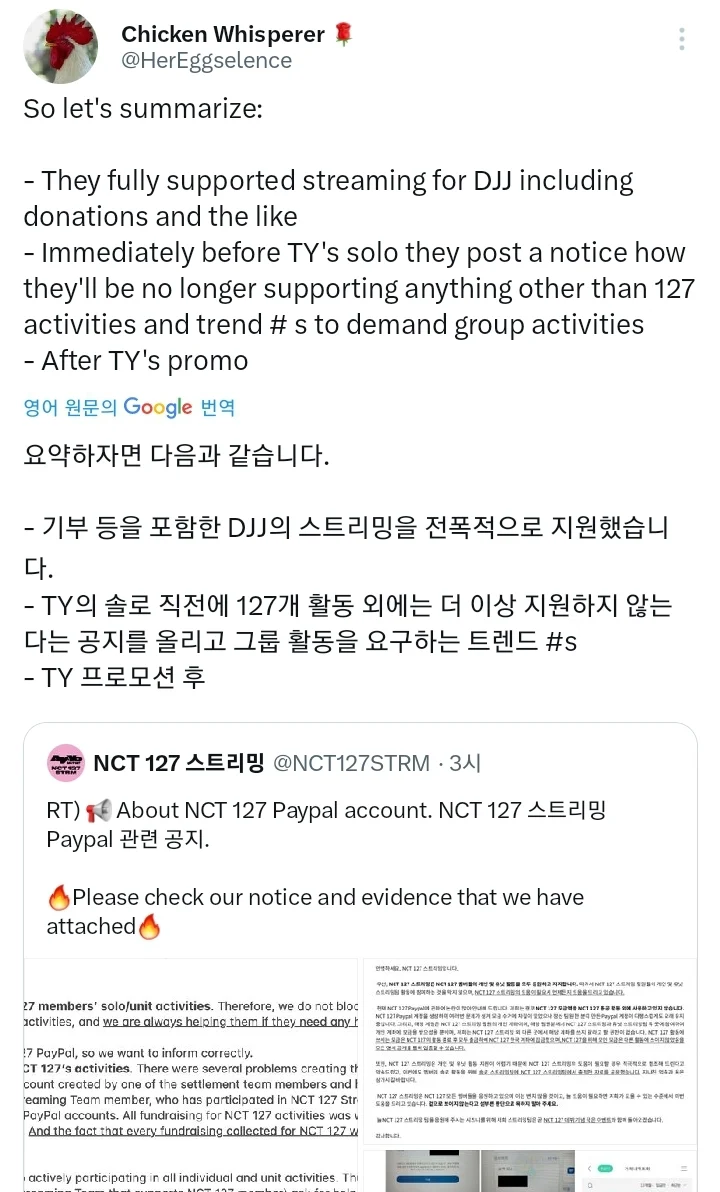Open the @HerEggselence profile name
720x1192 pixels.
pyautogui.click(x=206, y=61)
